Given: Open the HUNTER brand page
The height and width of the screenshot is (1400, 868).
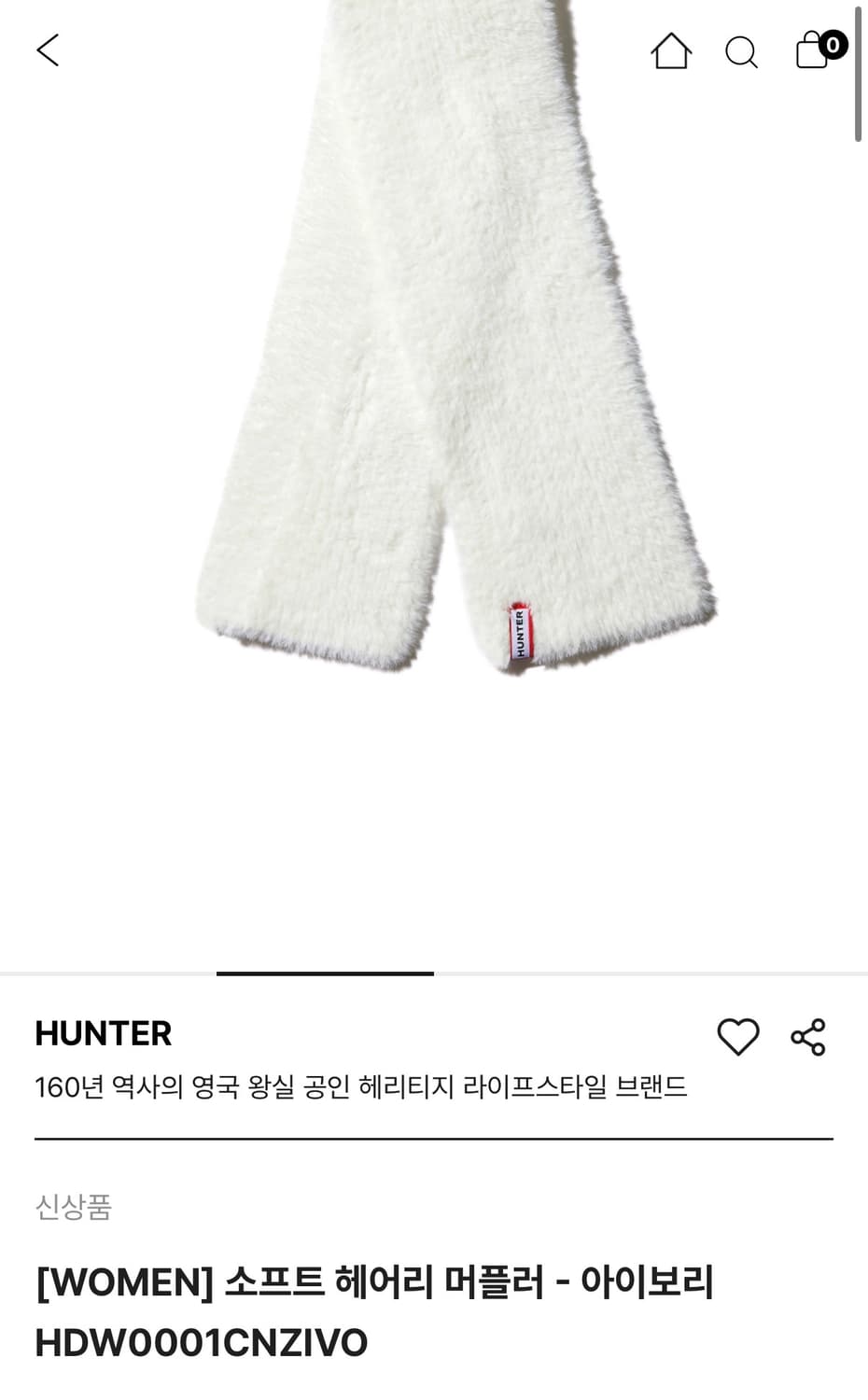Looking at the screenshot, I should tap(104, 1033).
